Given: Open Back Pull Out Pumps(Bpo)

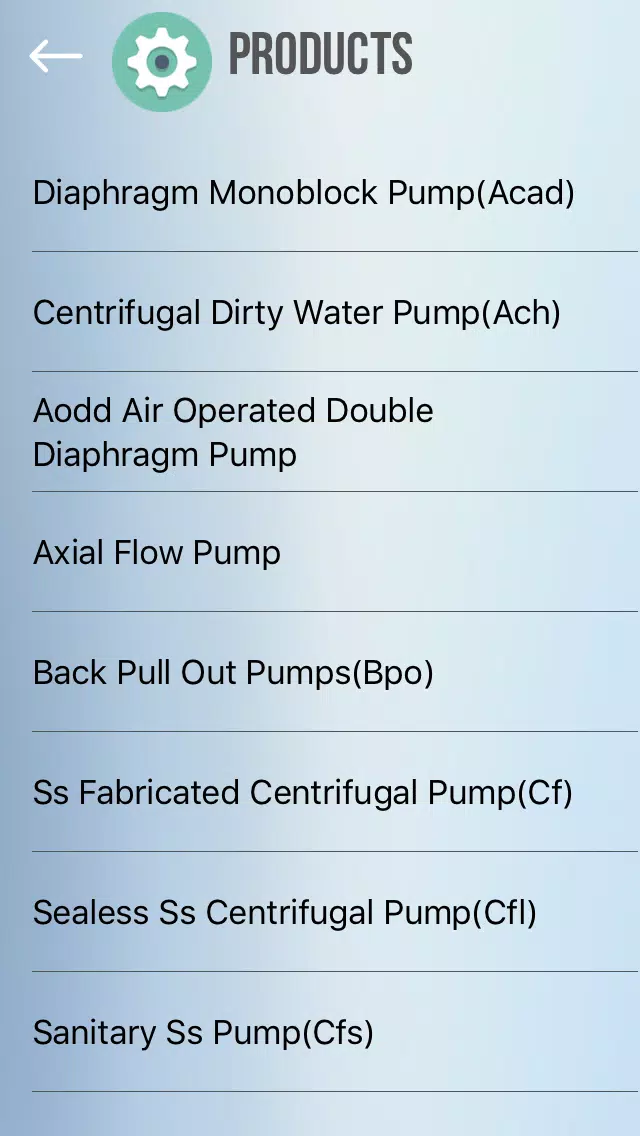Looking at the screenshot, I should [x=320, y=672].
